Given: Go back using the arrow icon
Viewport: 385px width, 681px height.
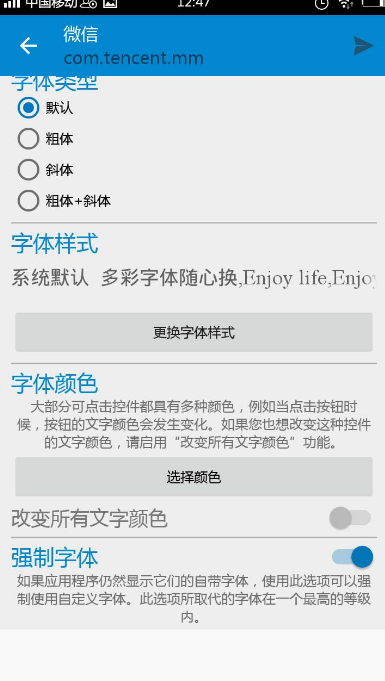Looking at the screenshot, I should pos(28,46).
